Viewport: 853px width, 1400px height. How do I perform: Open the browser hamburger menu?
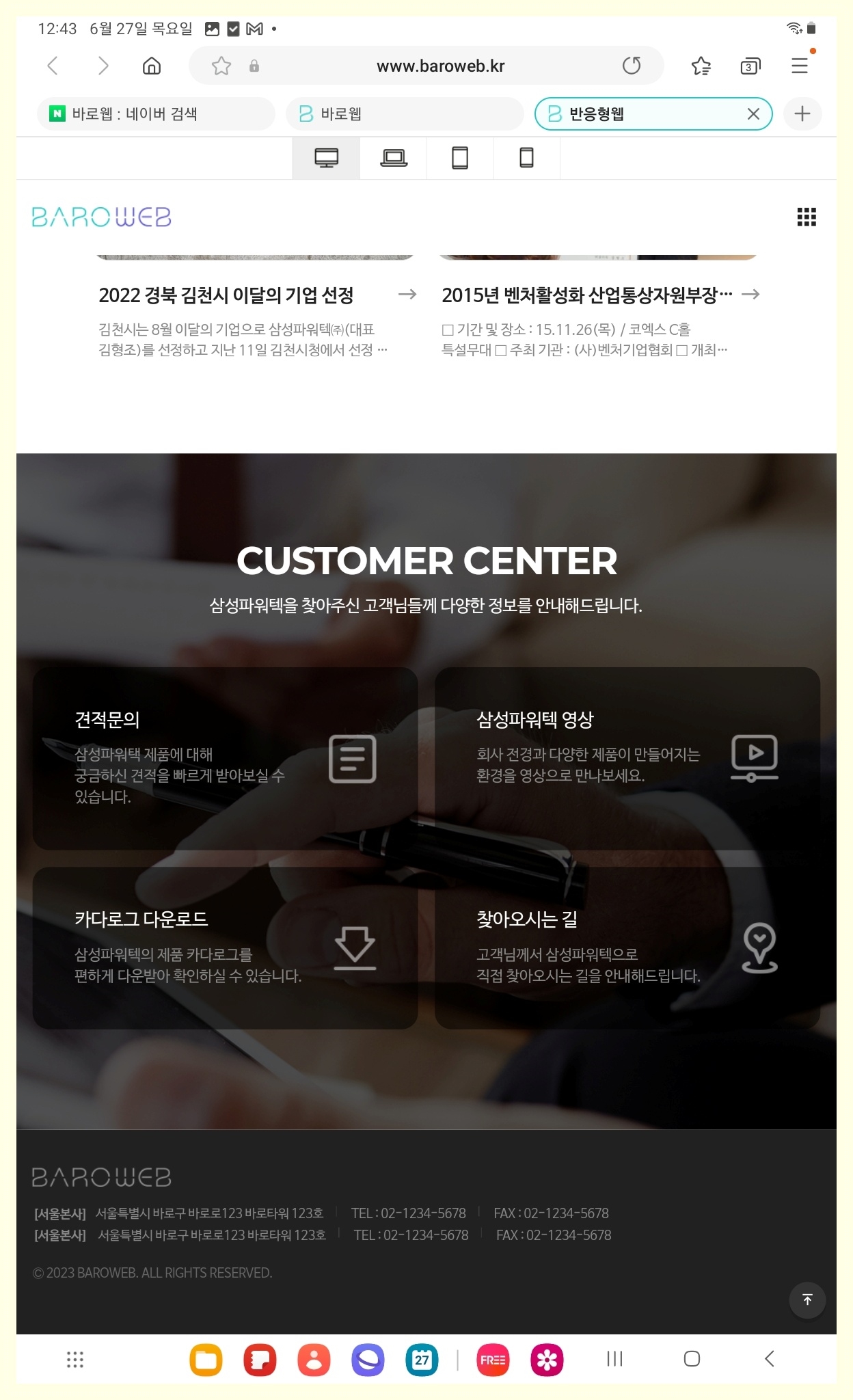[x=799, y=66]
